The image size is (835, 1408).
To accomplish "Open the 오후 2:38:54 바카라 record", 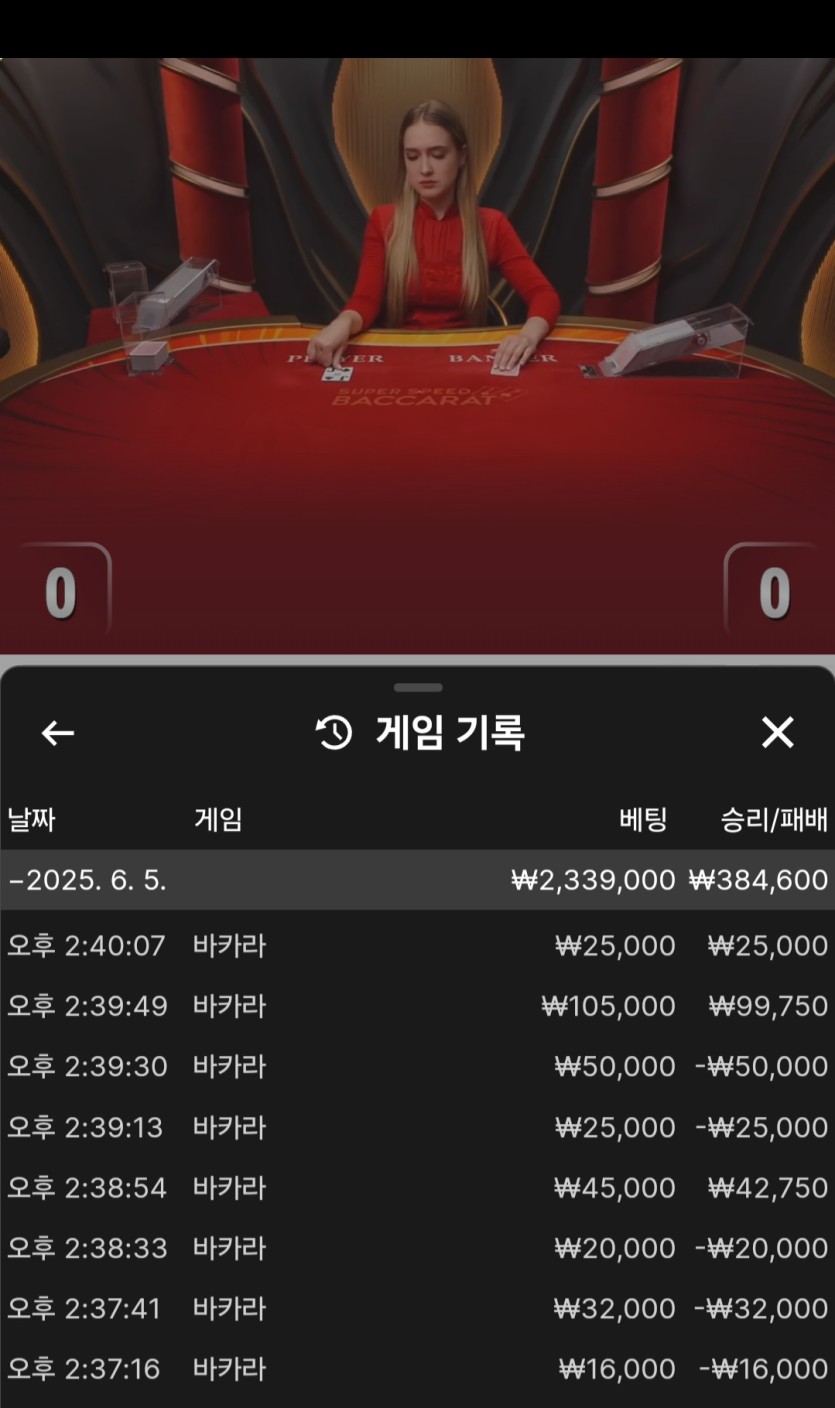I will pyautogui.click(x=417, y=1188).
